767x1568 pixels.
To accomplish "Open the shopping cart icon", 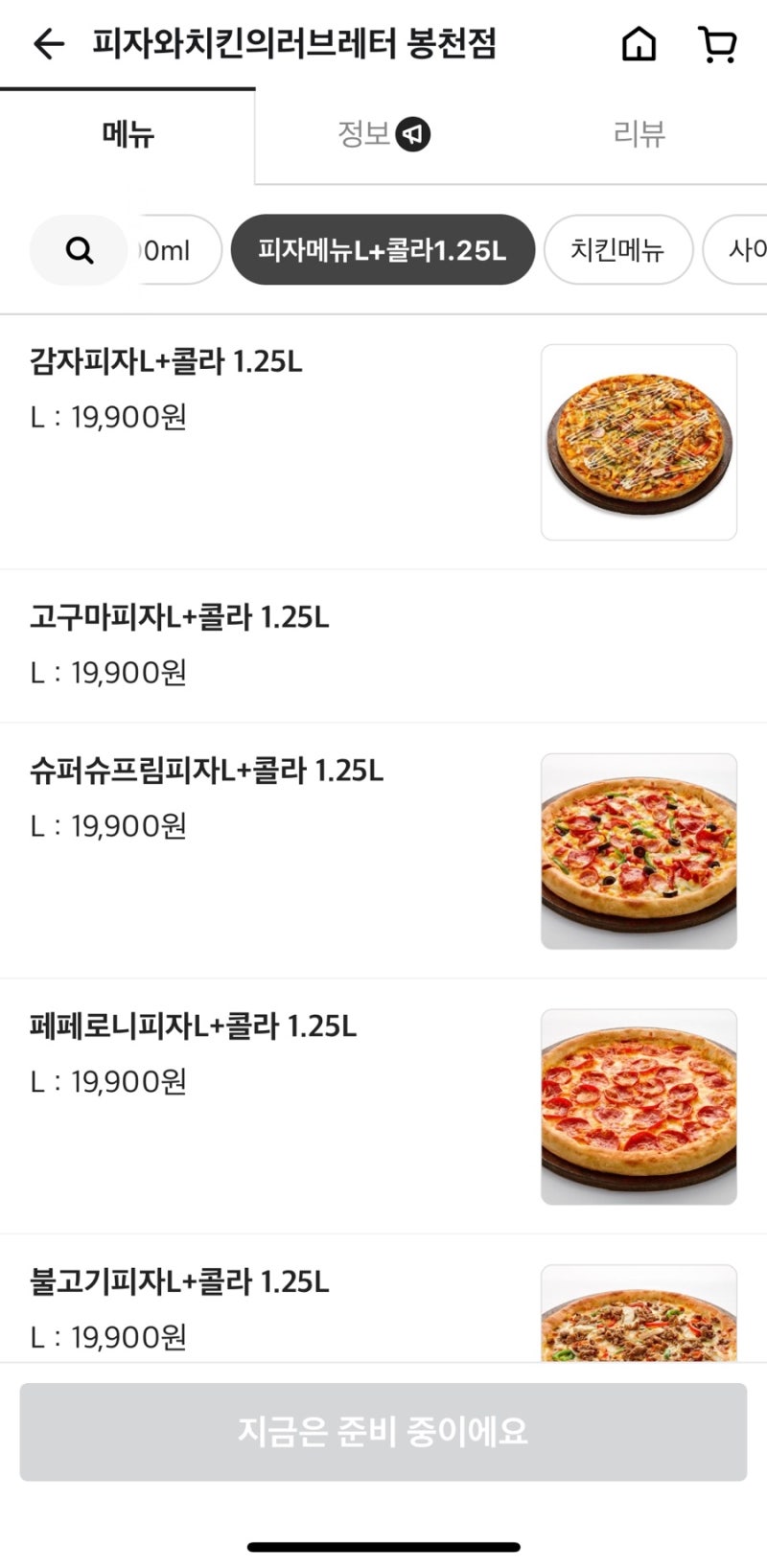I will tap(717, 43).
